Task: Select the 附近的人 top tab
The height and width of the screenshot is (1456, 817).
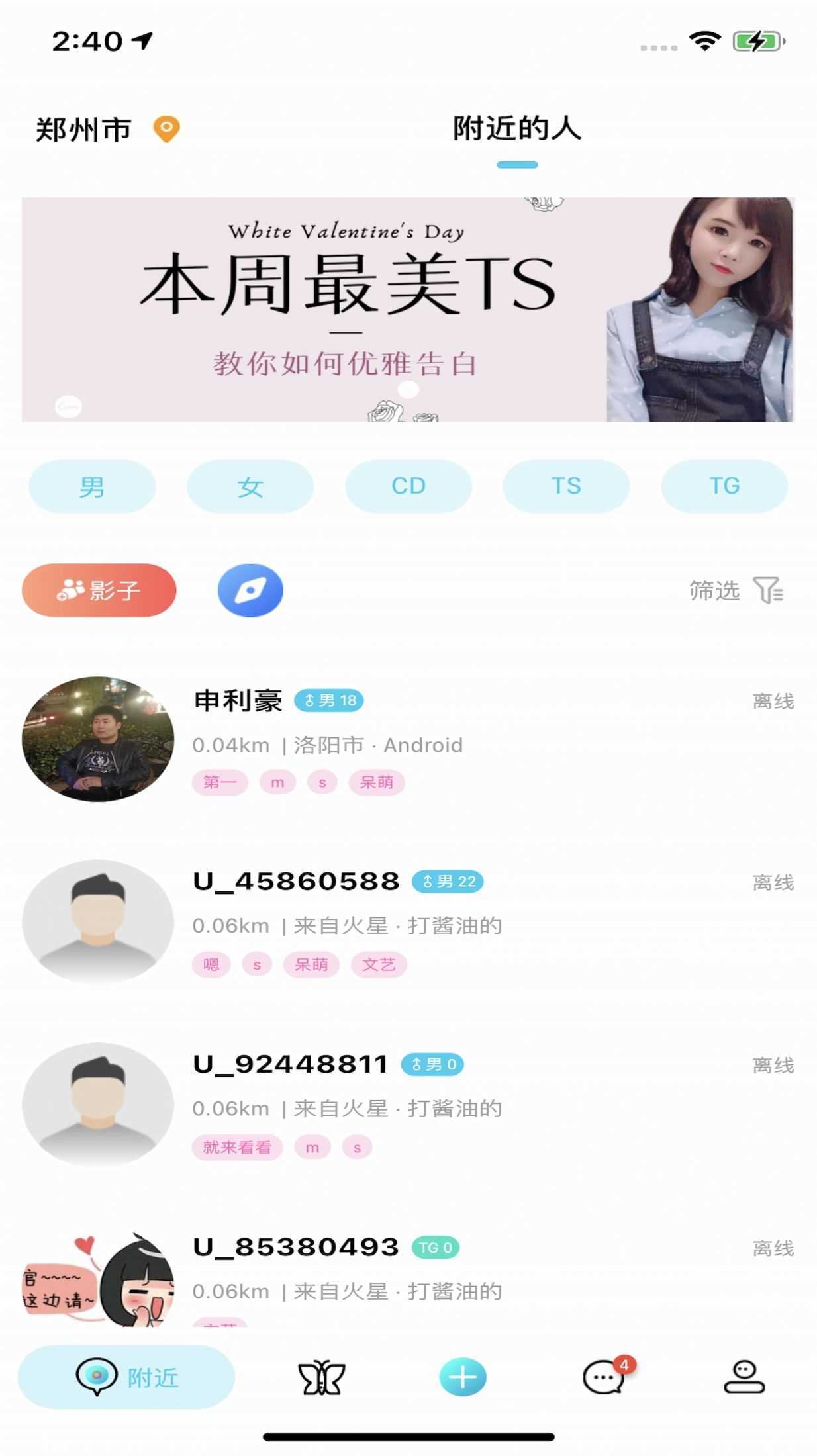Action: [517, 129]
